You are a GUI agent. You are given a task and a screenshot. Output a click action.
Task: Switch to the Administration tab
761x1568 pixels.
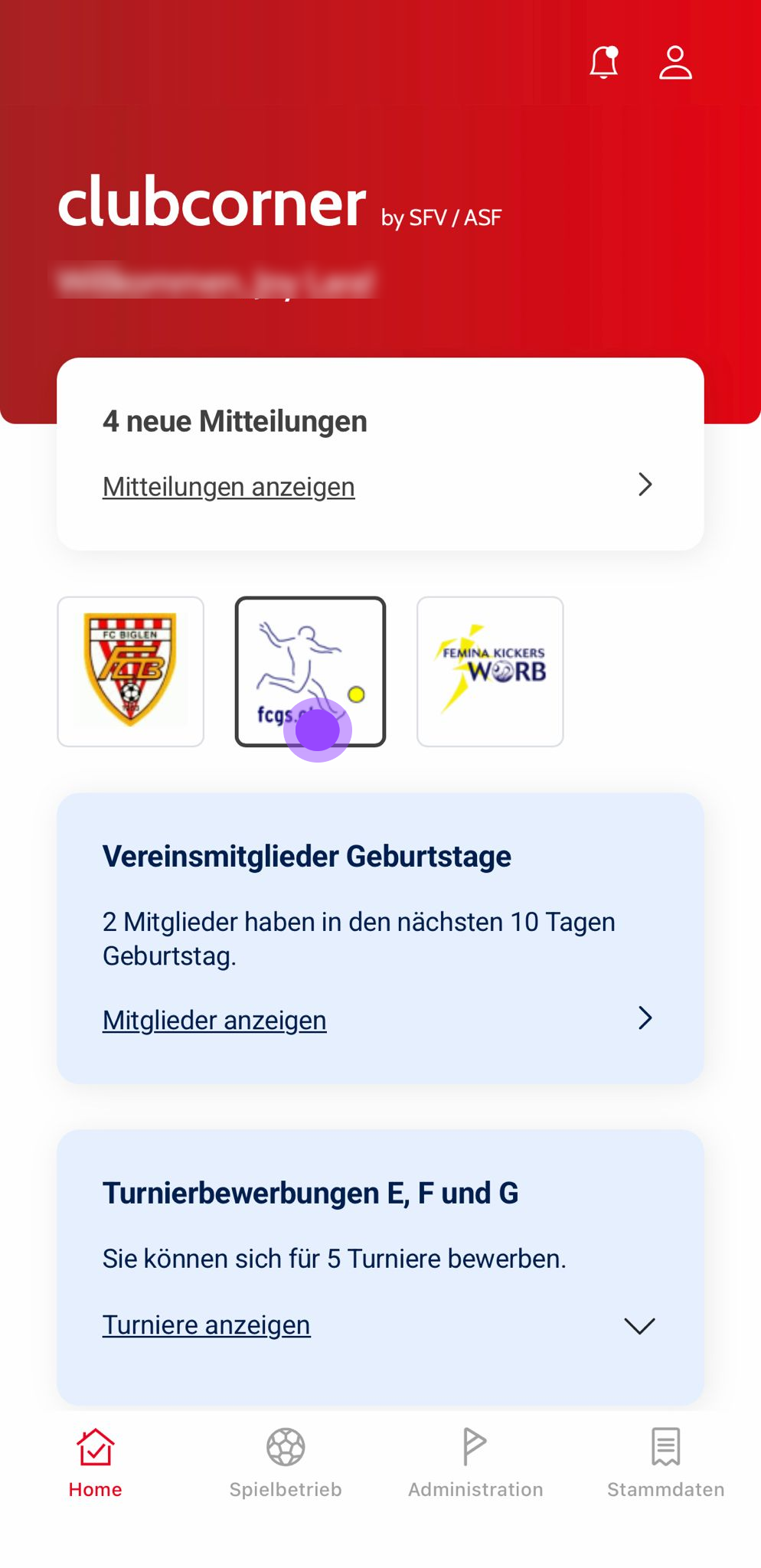coord(475,1462)
